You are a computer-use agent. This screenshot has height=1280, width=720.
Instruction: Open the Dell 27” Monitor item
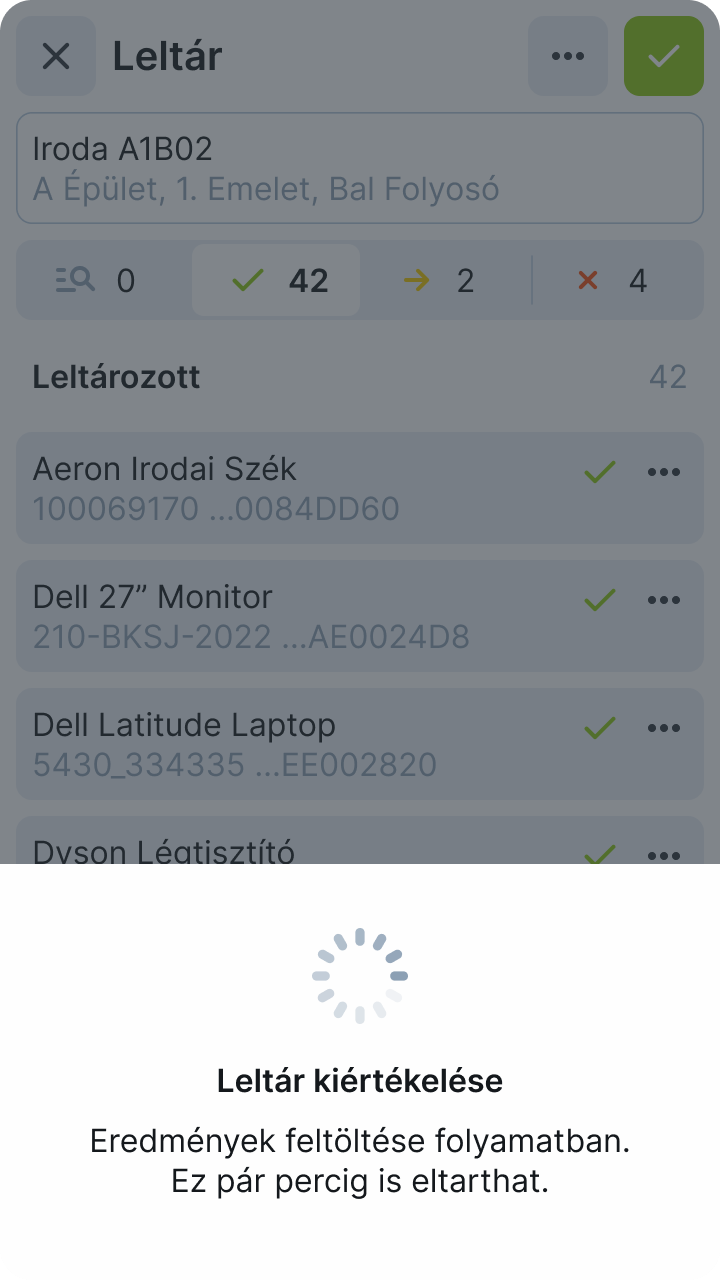point(300,616)
